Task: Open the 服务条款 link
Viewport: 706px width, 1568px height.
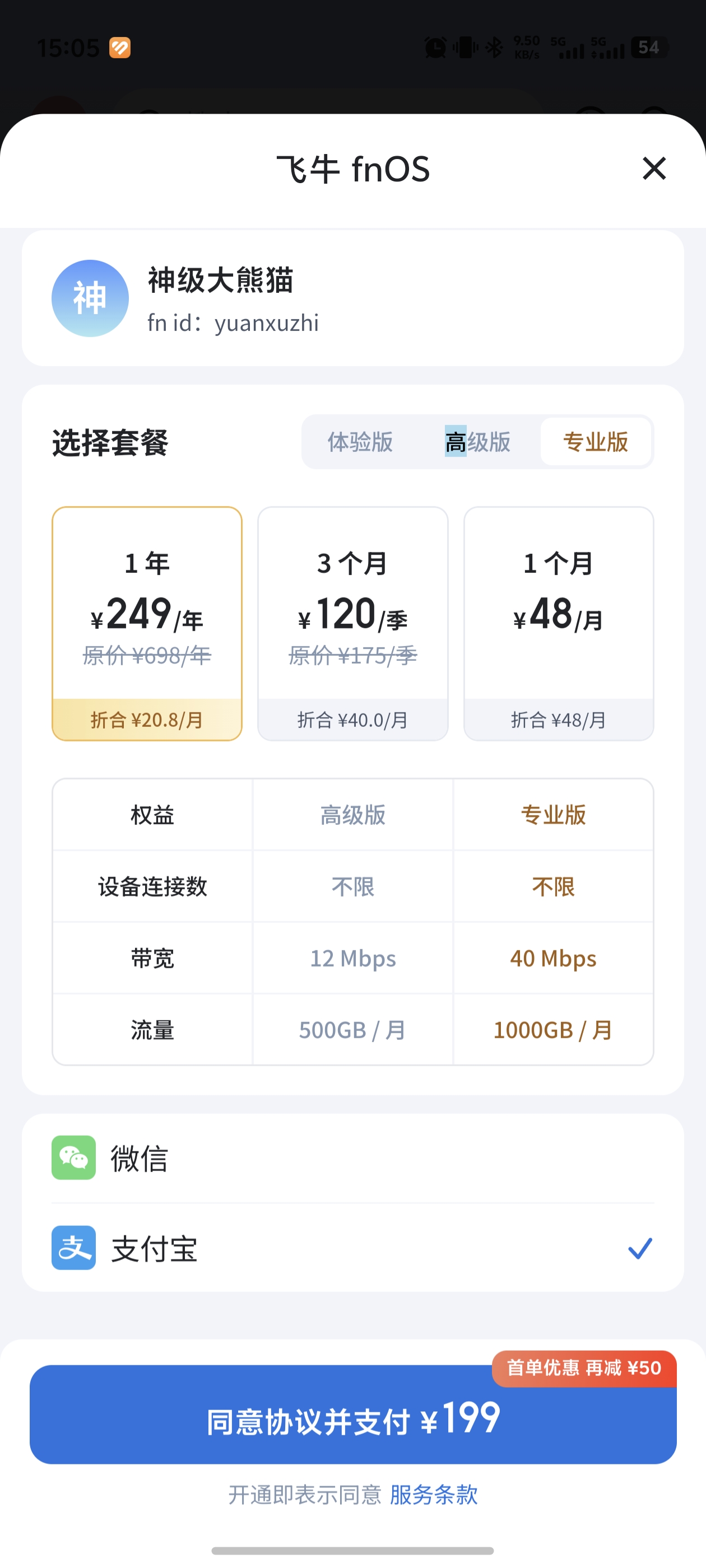Action: [x=434, y=1495]
